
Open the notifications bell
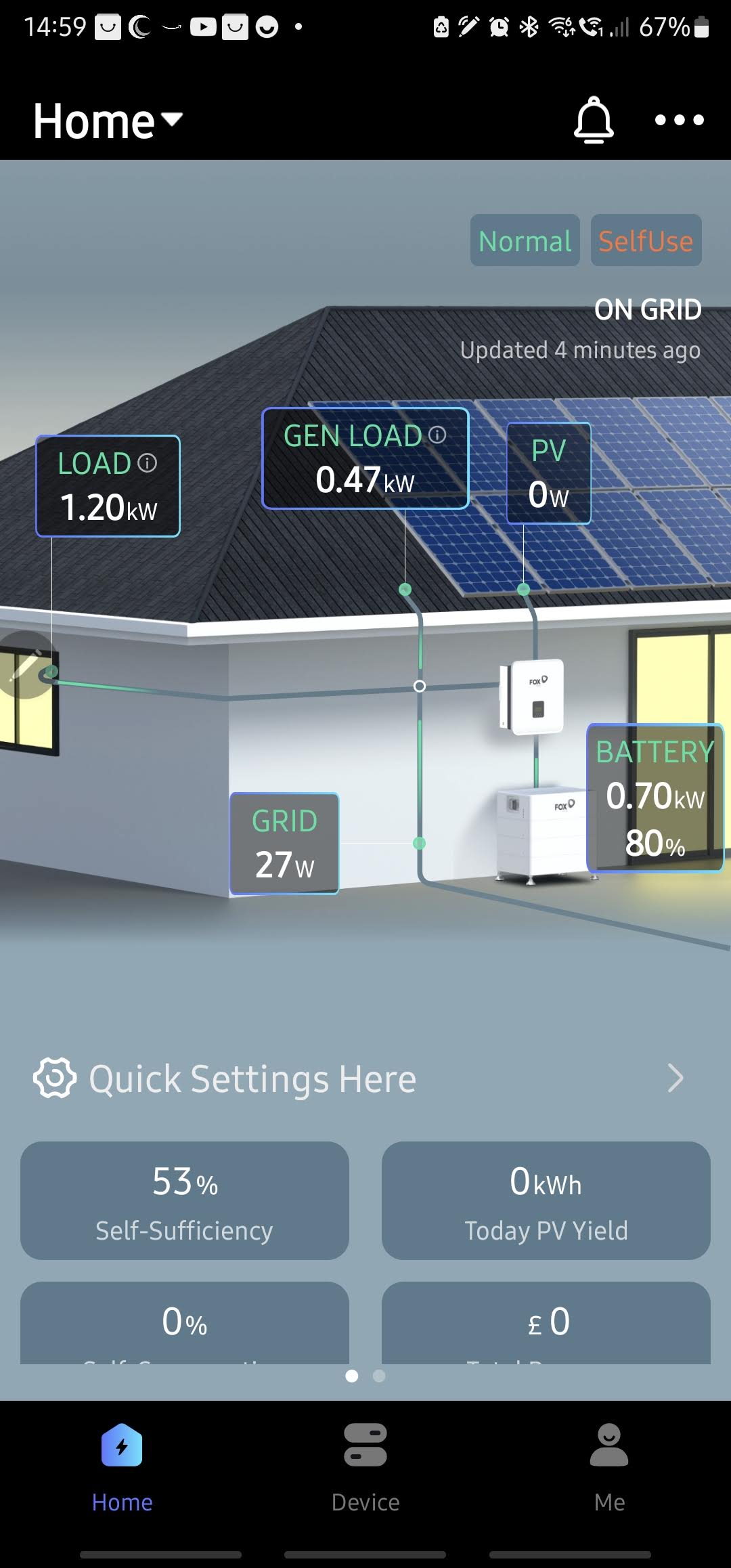coord(594,120)
